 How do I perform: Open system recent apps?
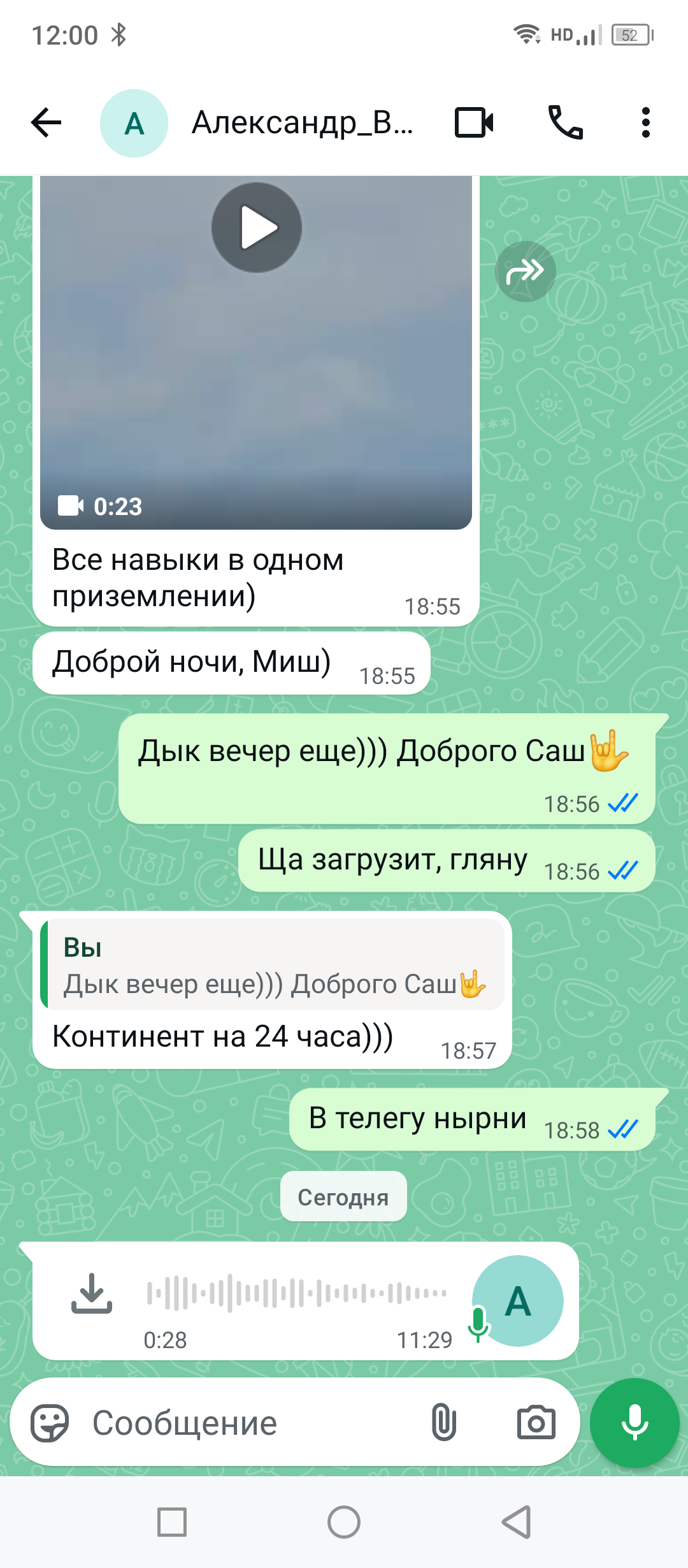(x=172, y=1522)
